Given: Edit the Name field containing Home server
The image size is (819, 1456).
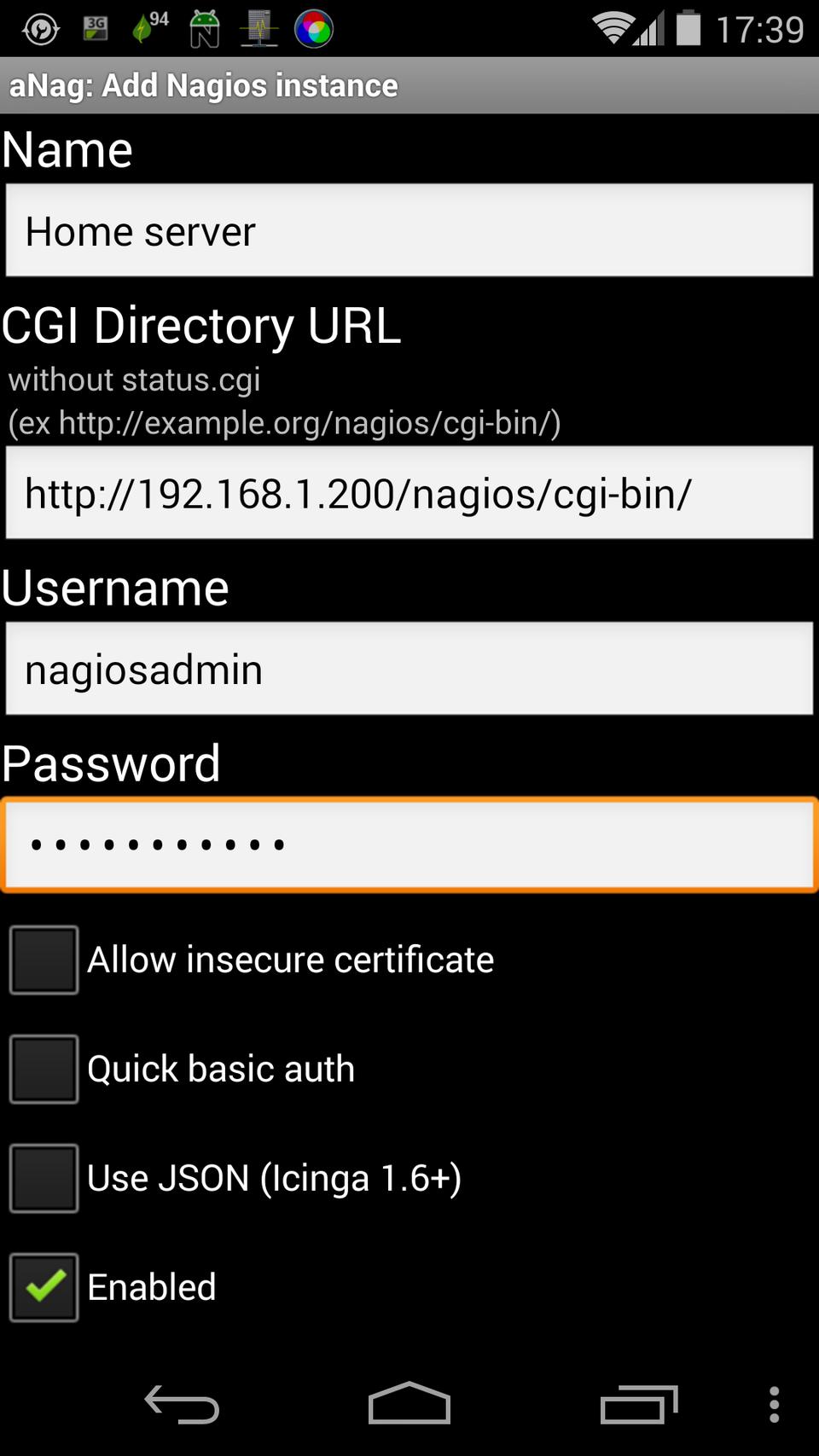Looking at the screenshot, I should (409, 231).
